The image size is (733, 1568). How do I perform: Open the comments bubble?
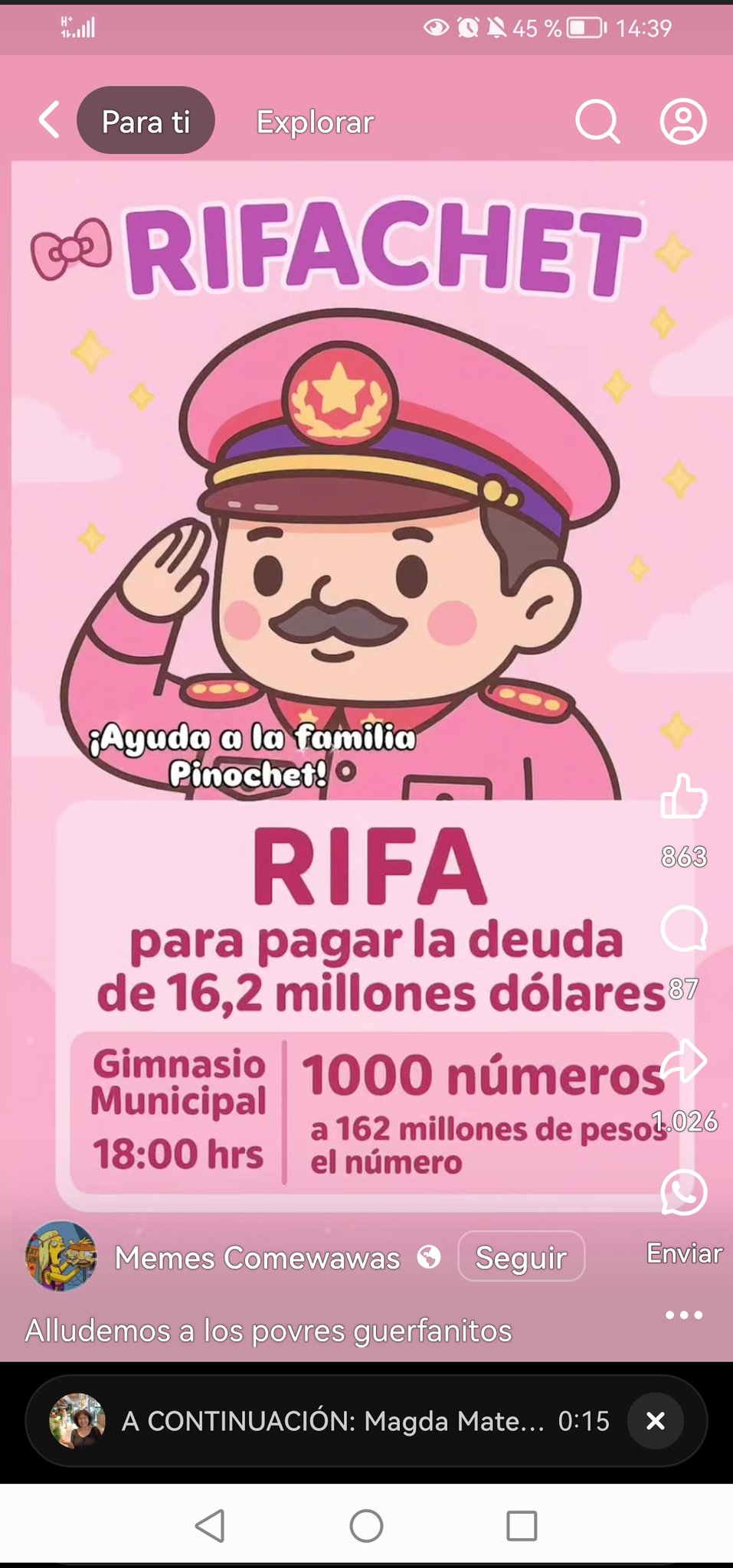point(683,928)
